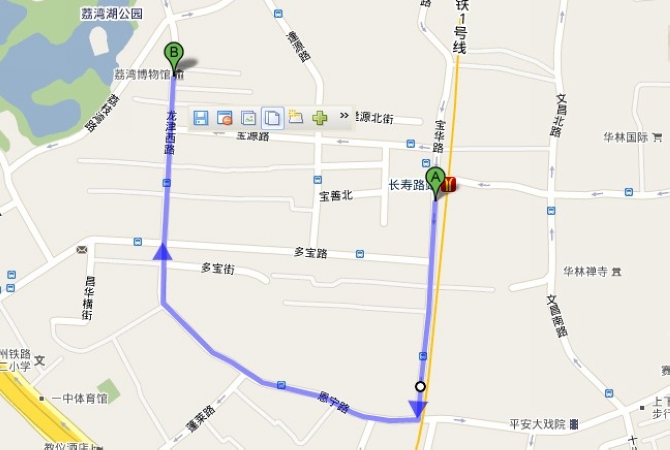670x450 pixels.
Task: Copy using the highlighted pages icon
Action: click(x=272, y=118)
